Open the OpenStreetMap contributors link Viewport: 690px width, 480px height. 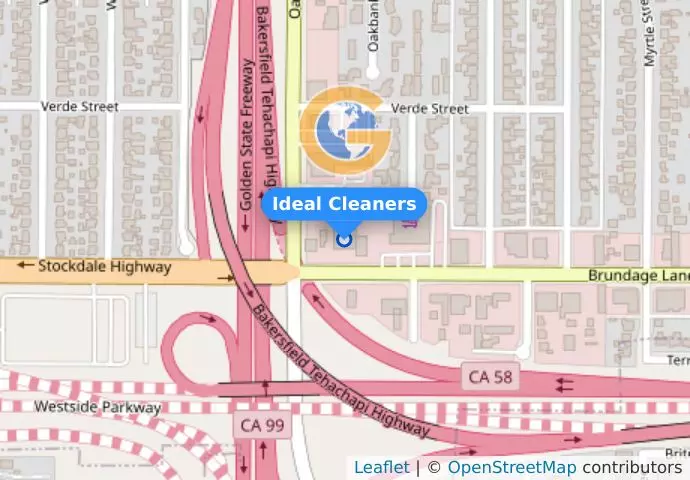511,467
